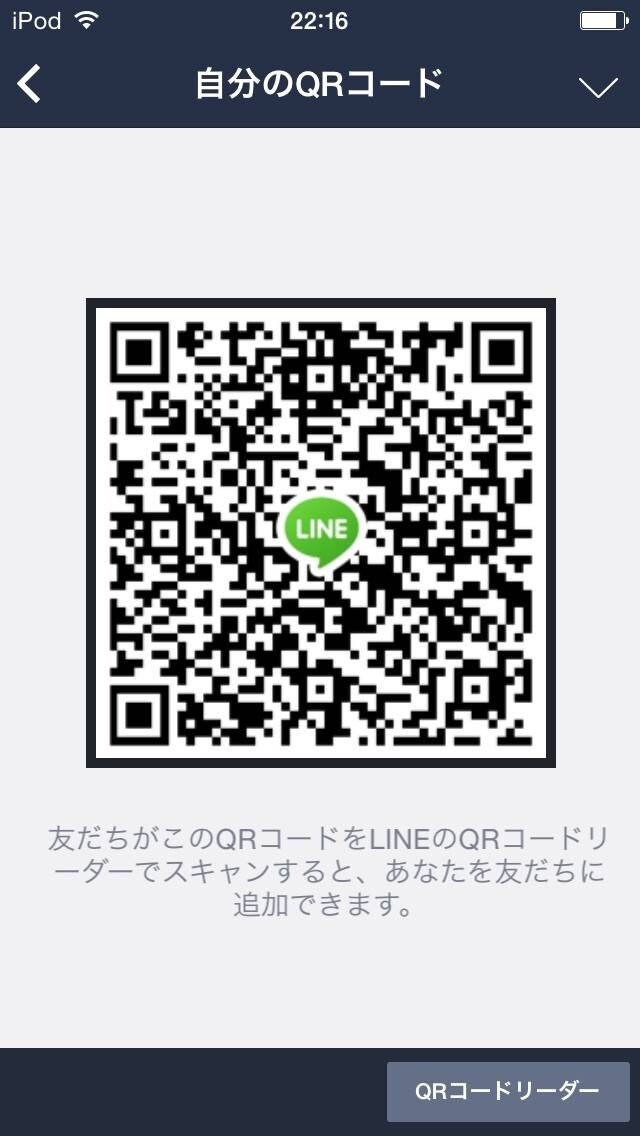Expand the dropdown chevron in the header

(x=598, y=87)
